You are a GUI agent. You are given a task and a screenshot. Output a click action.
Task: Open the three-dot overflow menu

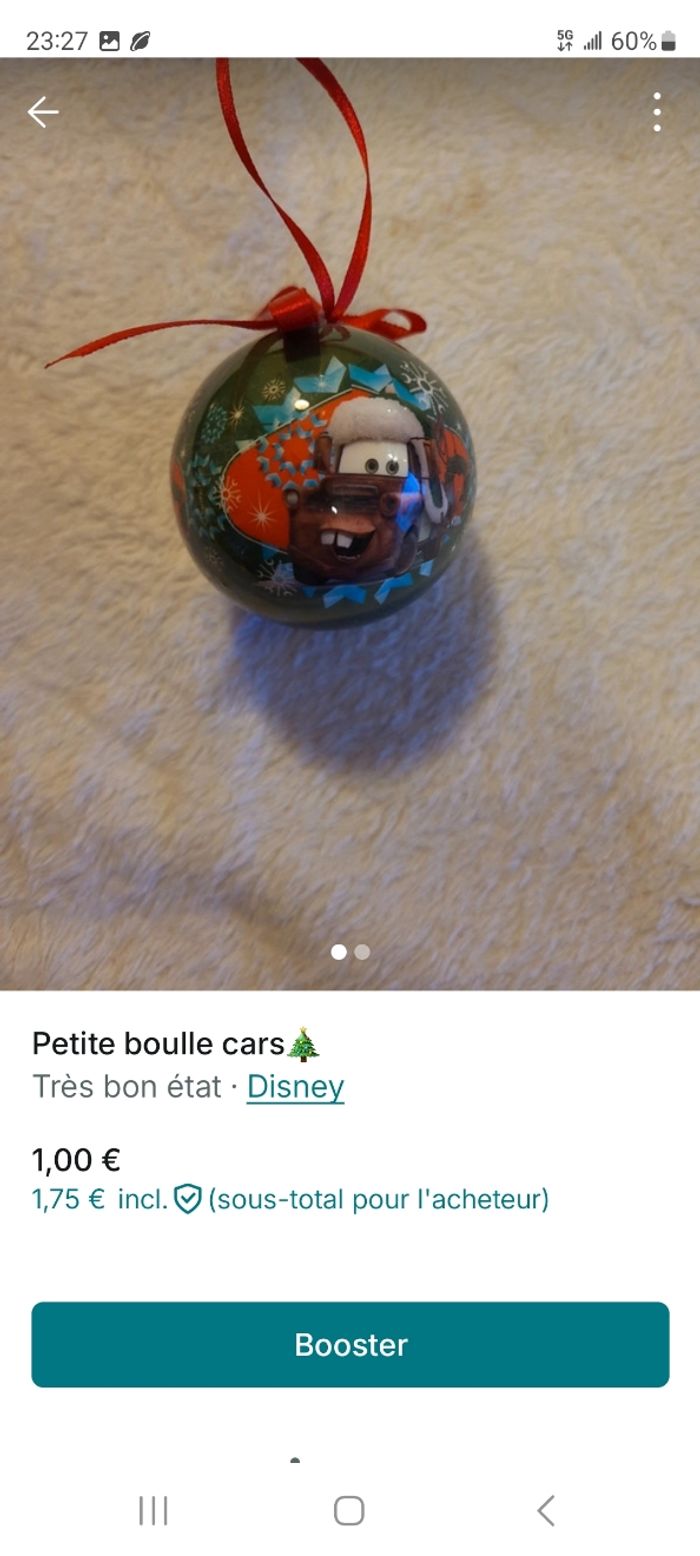(657, 112)
